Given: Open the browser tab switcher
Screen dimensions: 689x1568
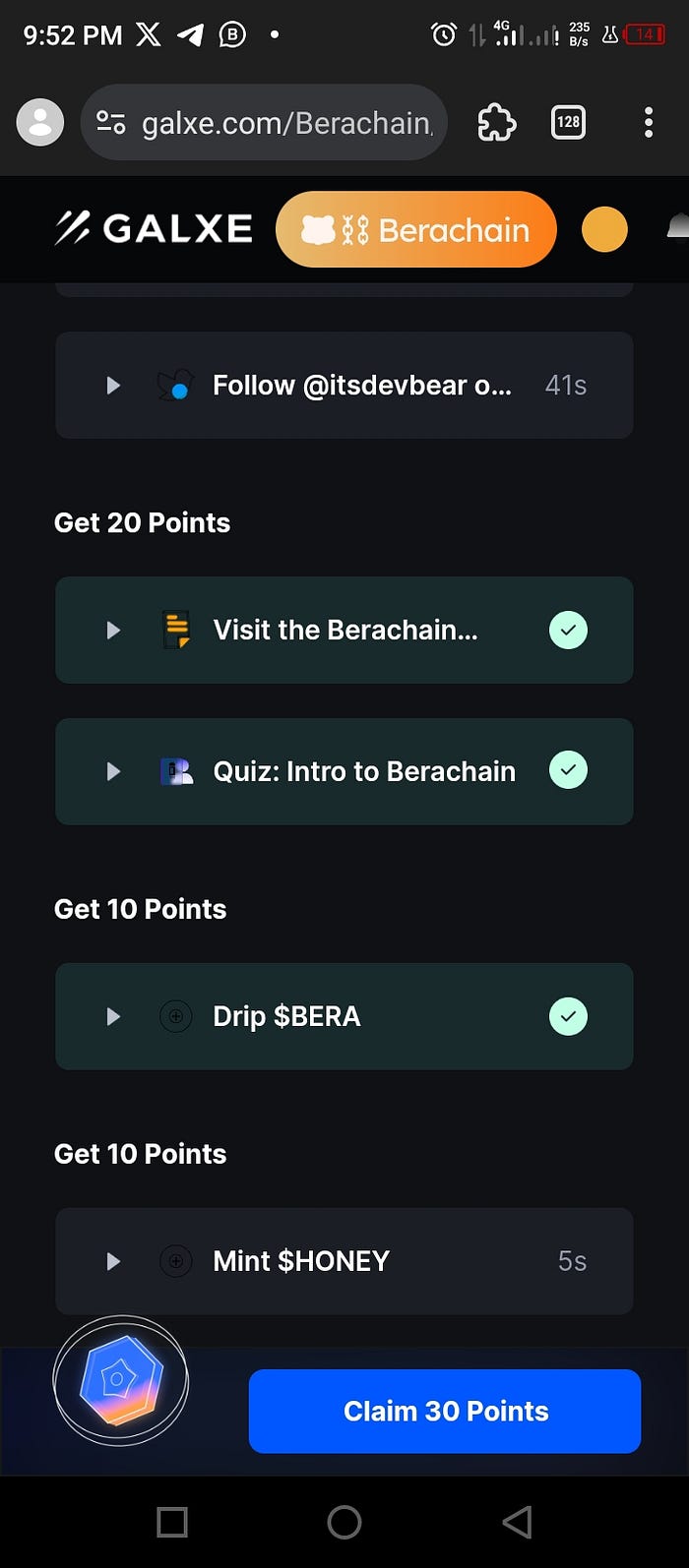Looking at the screenshot, I should coord(568,122).
